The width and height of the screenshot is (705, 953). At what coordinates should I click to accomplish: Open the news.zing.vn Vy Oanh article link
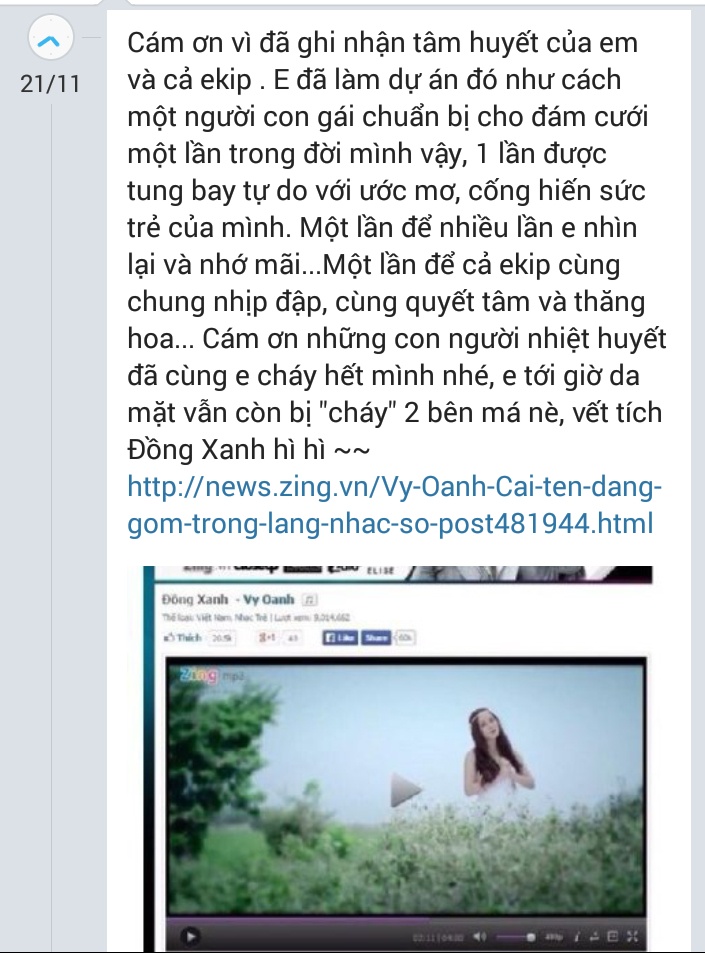(x=394, y=505)
